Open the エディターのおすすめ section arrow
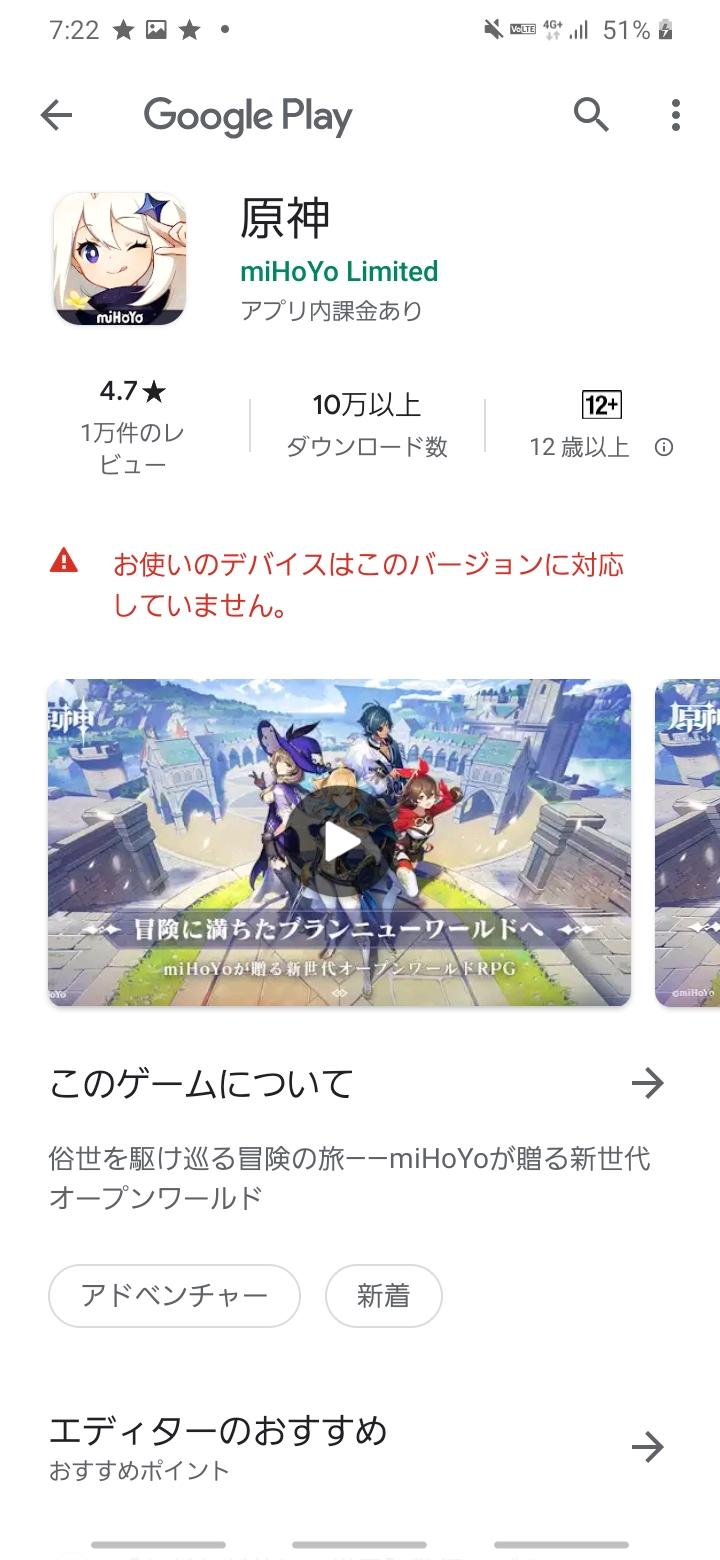 pos(648,1447)
